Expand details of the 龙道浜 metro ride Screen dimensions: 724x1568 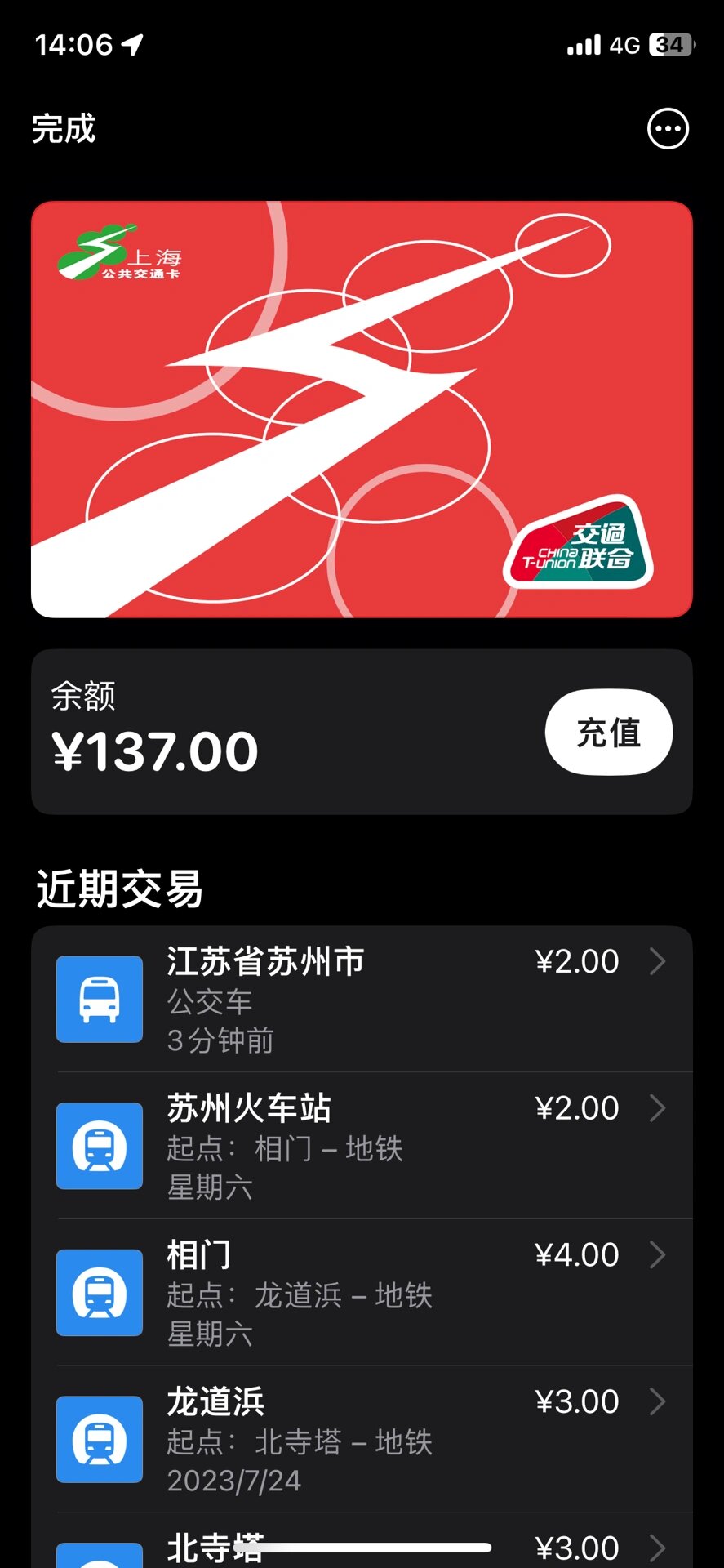(x=658, y=1402)
